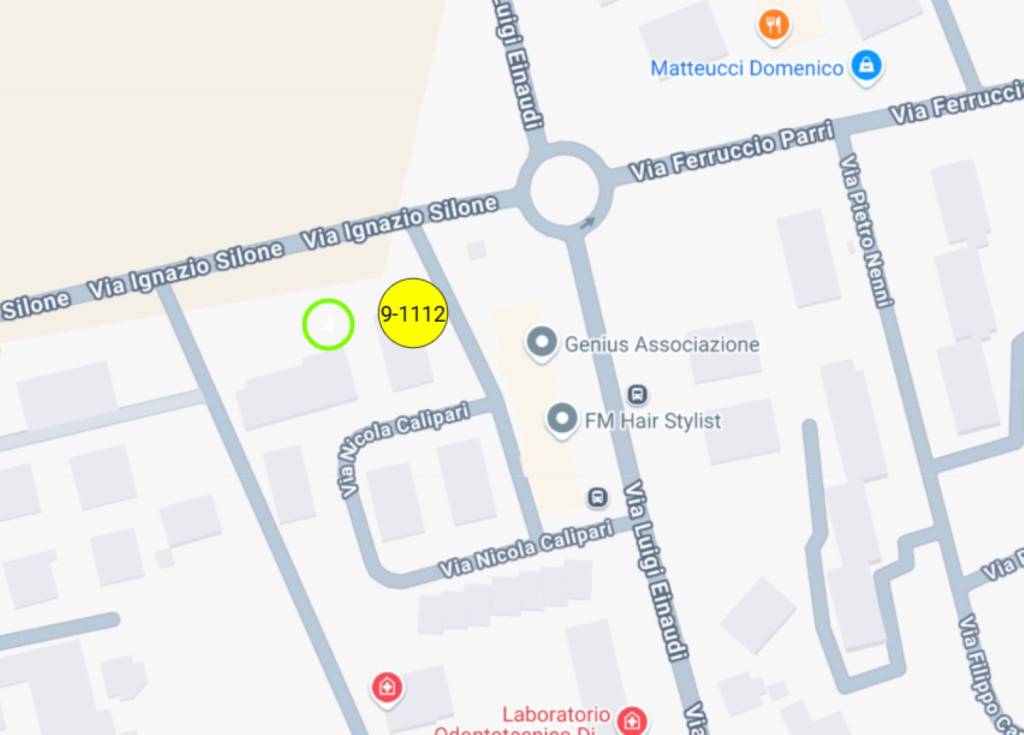This screenshot has height=735, width=1024.
Task: Open the FM Hair Stylist place pin
Action: coord(562,419)
